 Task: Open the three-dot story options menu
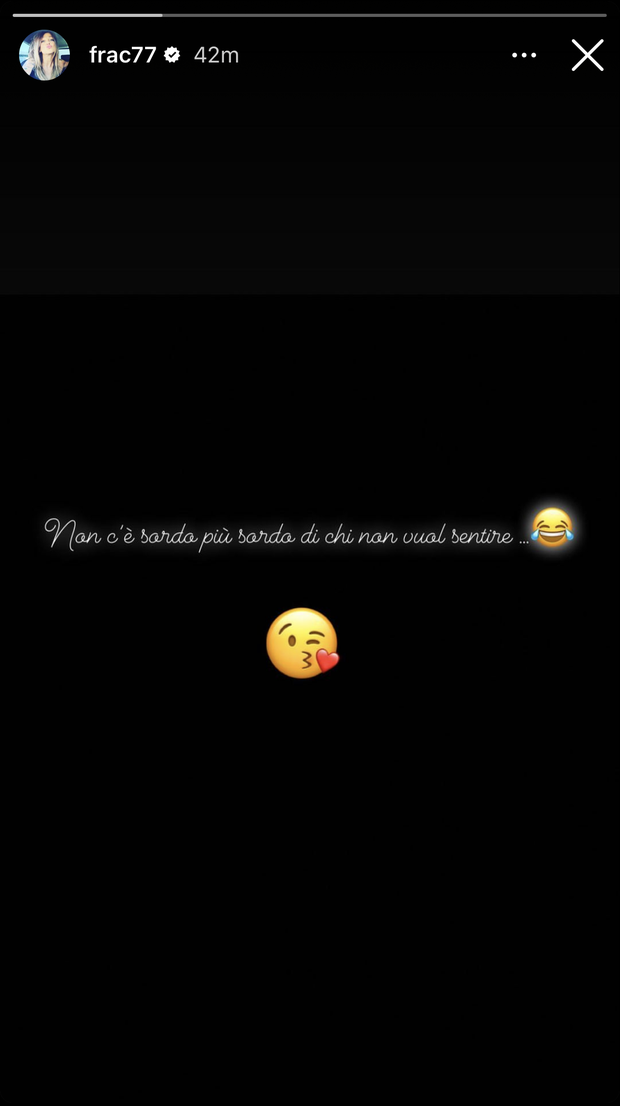tap(524, 55)
